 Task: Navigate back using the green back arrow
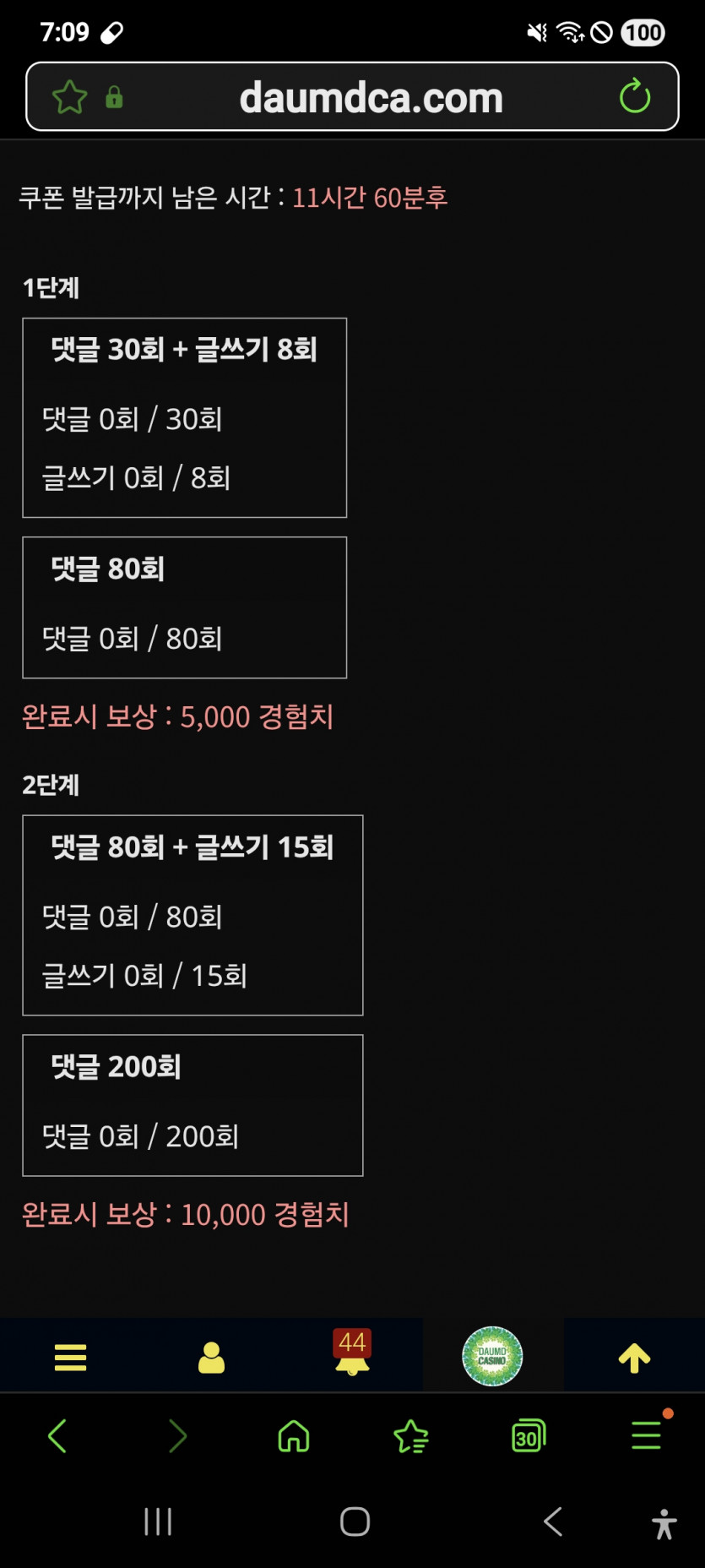[58, 1436]
